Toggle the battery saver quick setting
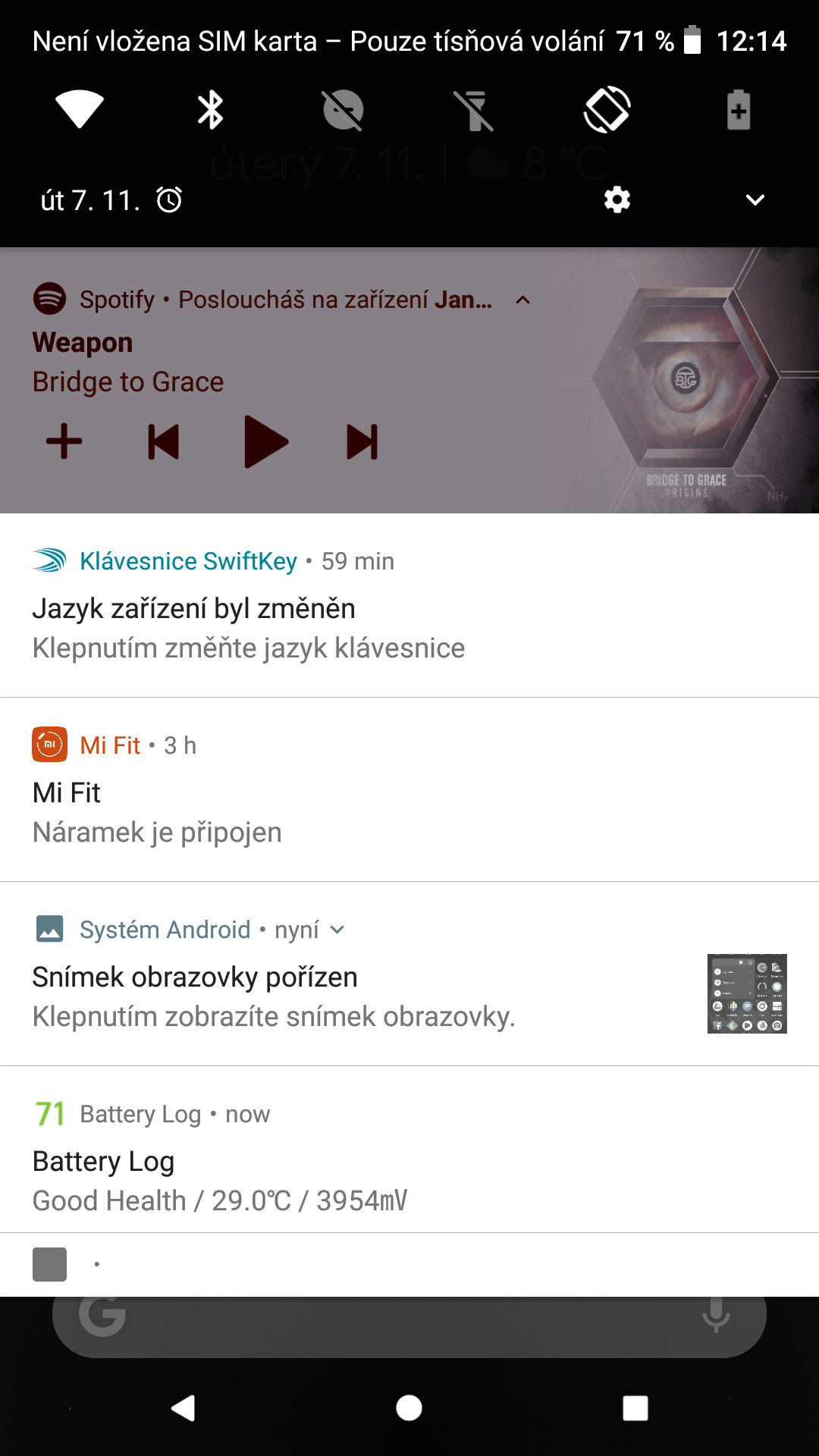This screenshot has width=819, height=1456. 739,110
